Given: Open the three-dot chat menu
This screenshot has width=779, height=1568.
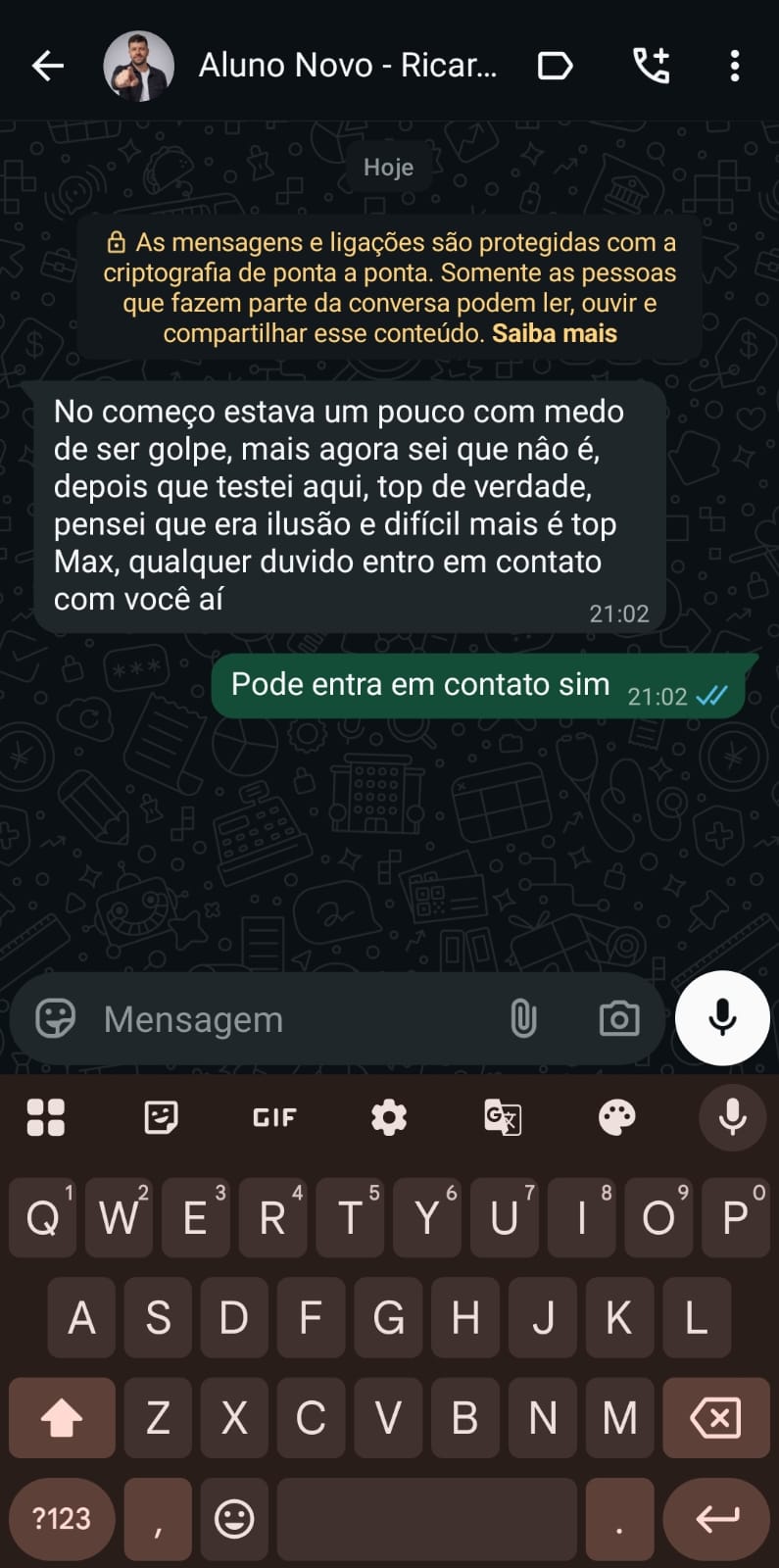Looking at the screenshot, I should click(734, 65).
